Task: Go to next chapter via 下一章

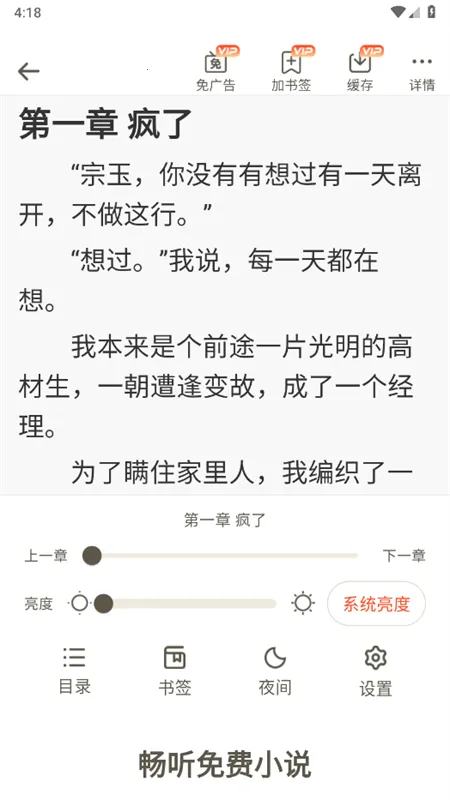Action: click(404, 555)
